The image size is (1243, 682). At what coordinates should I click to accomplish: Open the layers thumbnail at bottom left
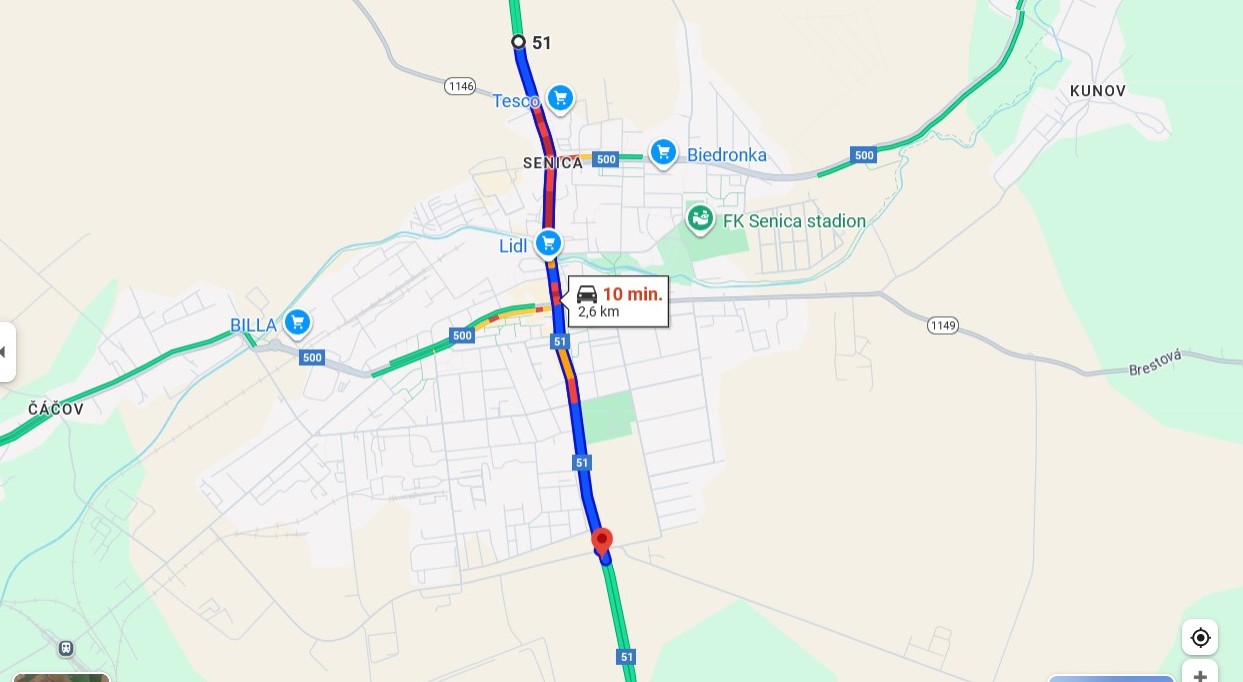pyautogui.click(x=61, y=677)
